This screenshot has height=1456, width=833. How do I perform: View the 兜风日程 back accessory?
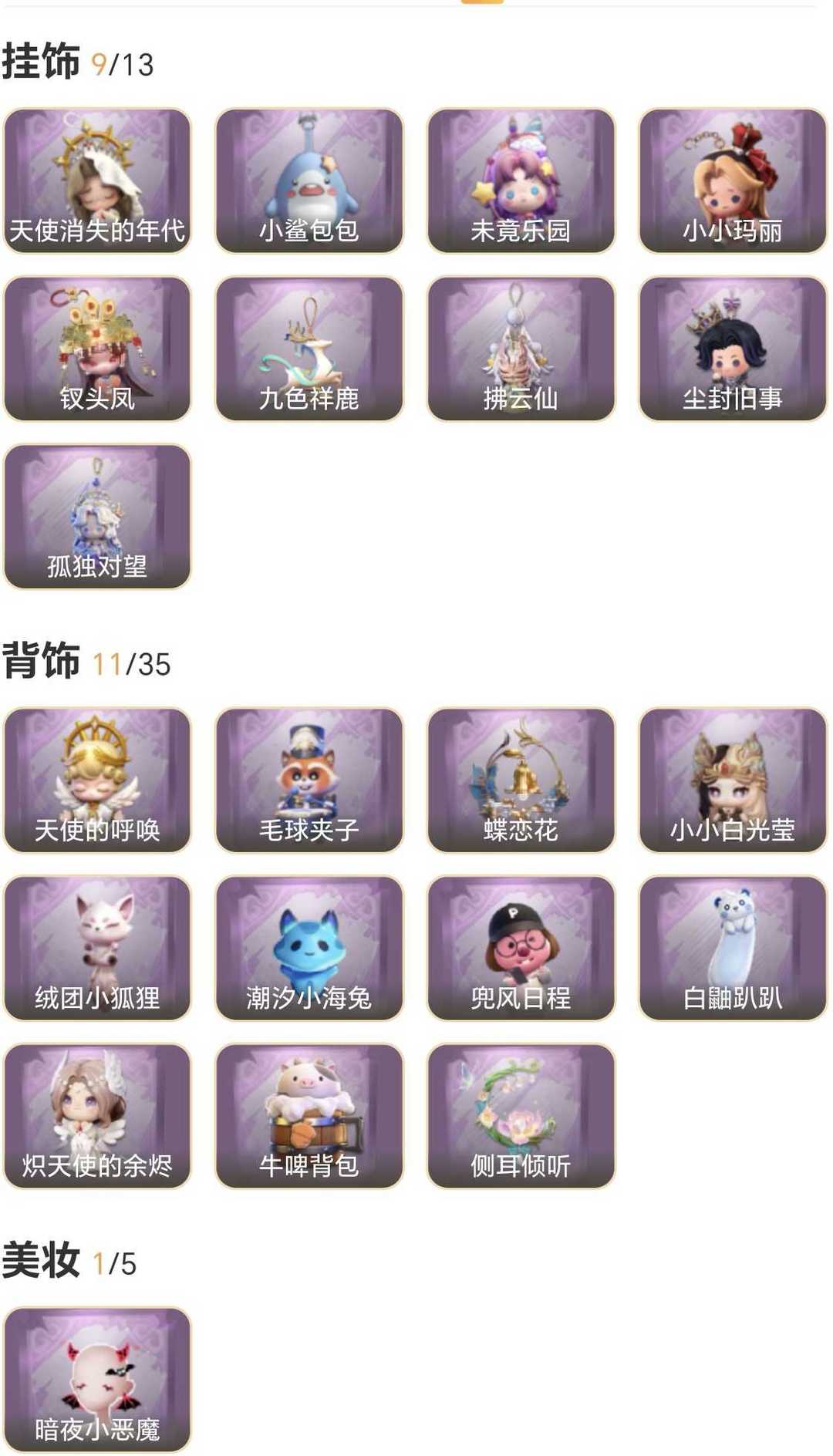[521, 949]
